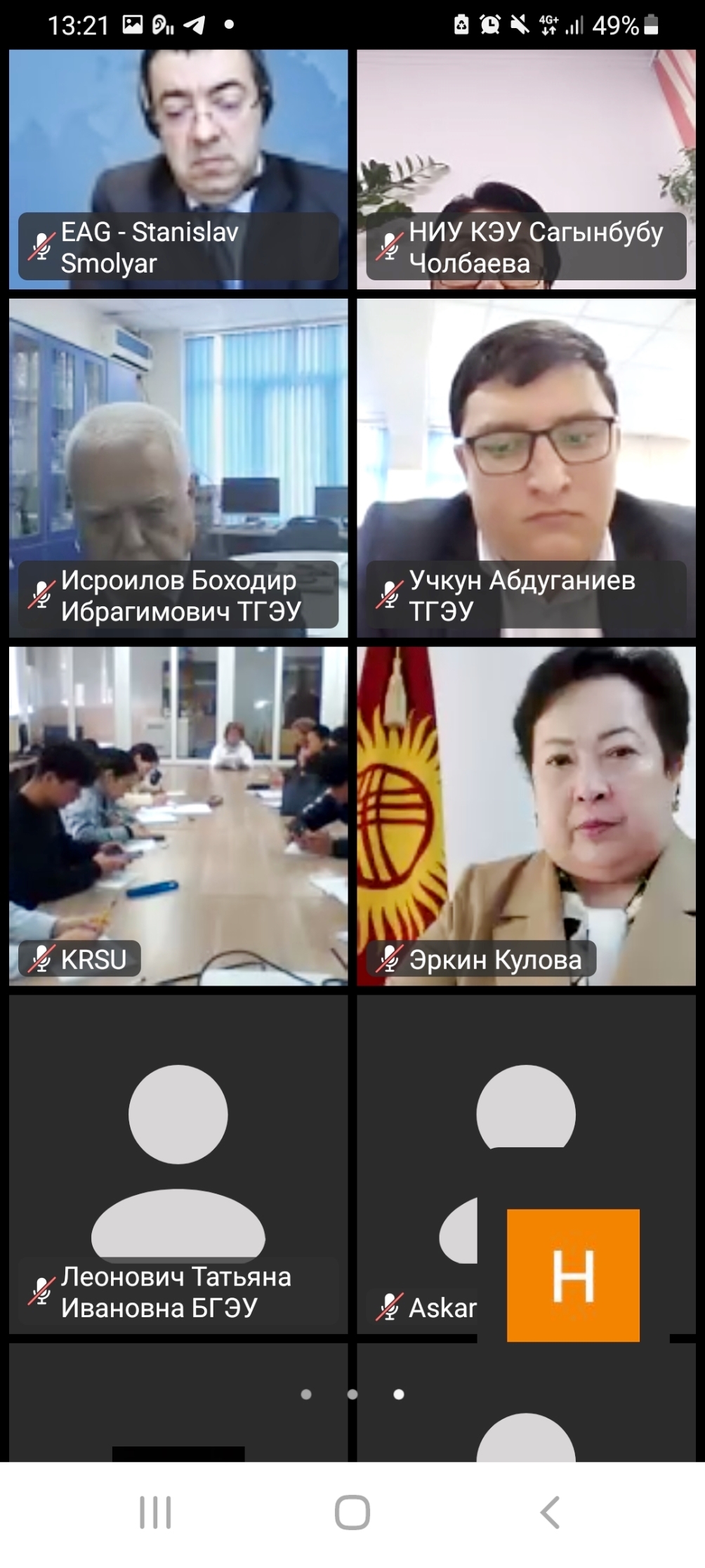Viewport: 705px width, 1568px height.
Task: Tap the orange H self-view thumbnail
Action: 573,1274
